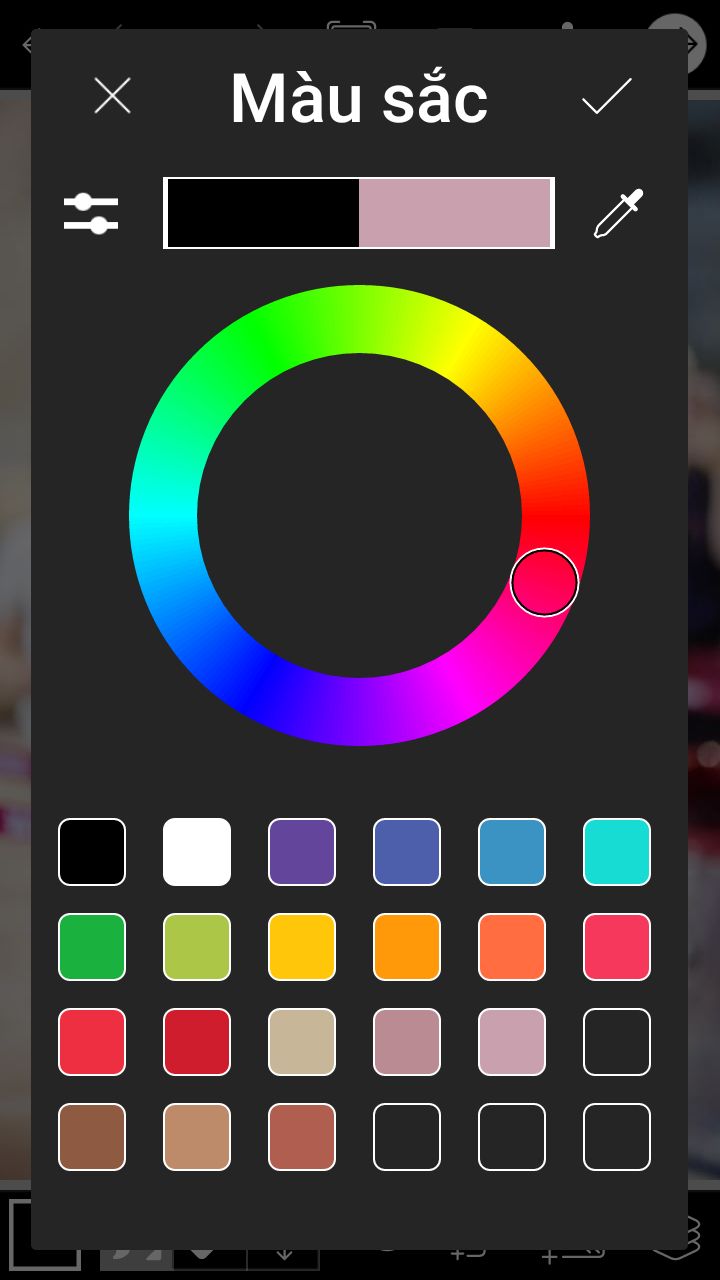Screen dimensions: 720x1280
Task: Select the yellow color swatch
Action: click(302, 947)
